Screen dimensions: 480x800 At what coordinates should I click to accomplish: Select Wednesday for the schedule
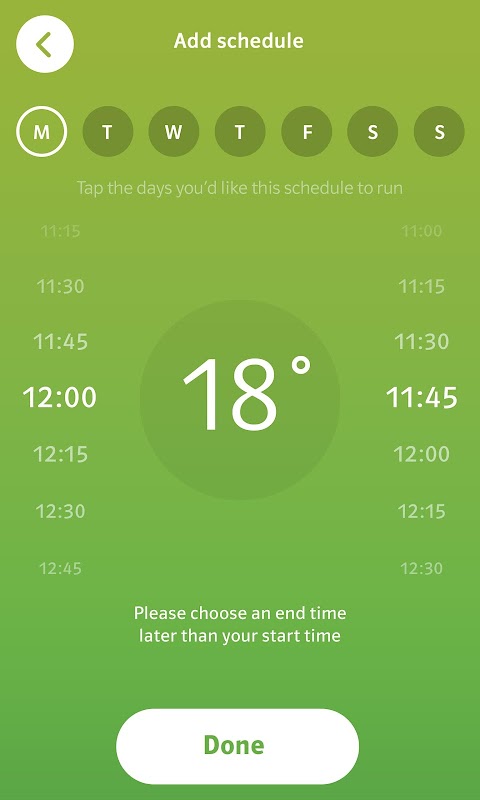click(173, 132)
